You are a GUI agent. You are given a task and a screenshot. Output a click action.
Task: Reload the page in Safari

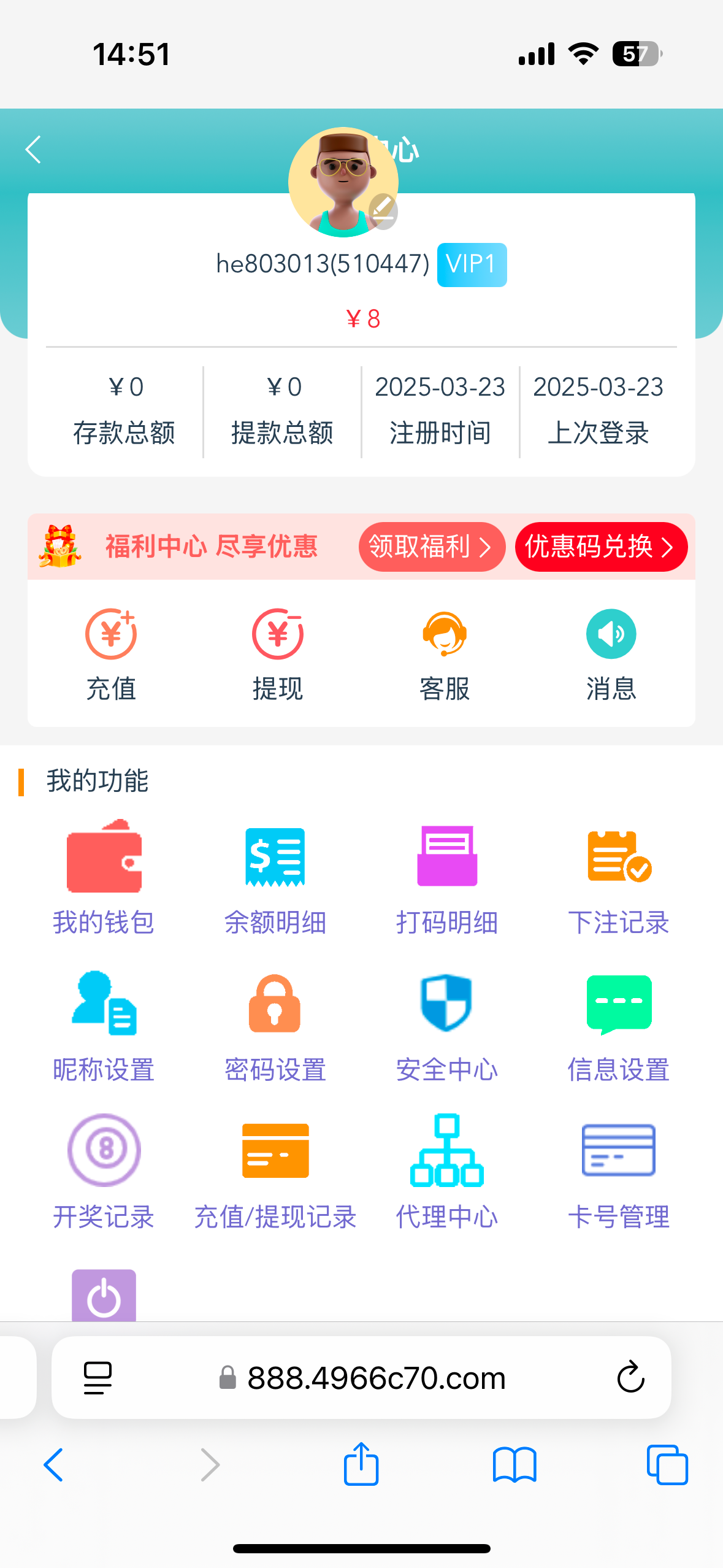[x=630, y=1377]
